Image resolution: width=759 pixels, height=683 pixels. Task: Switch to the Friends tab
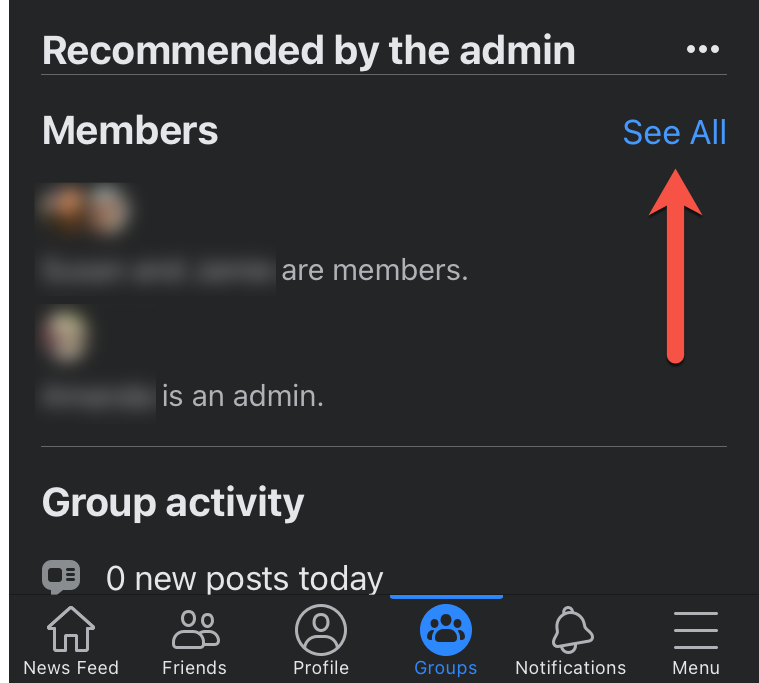tap(194, 642)
